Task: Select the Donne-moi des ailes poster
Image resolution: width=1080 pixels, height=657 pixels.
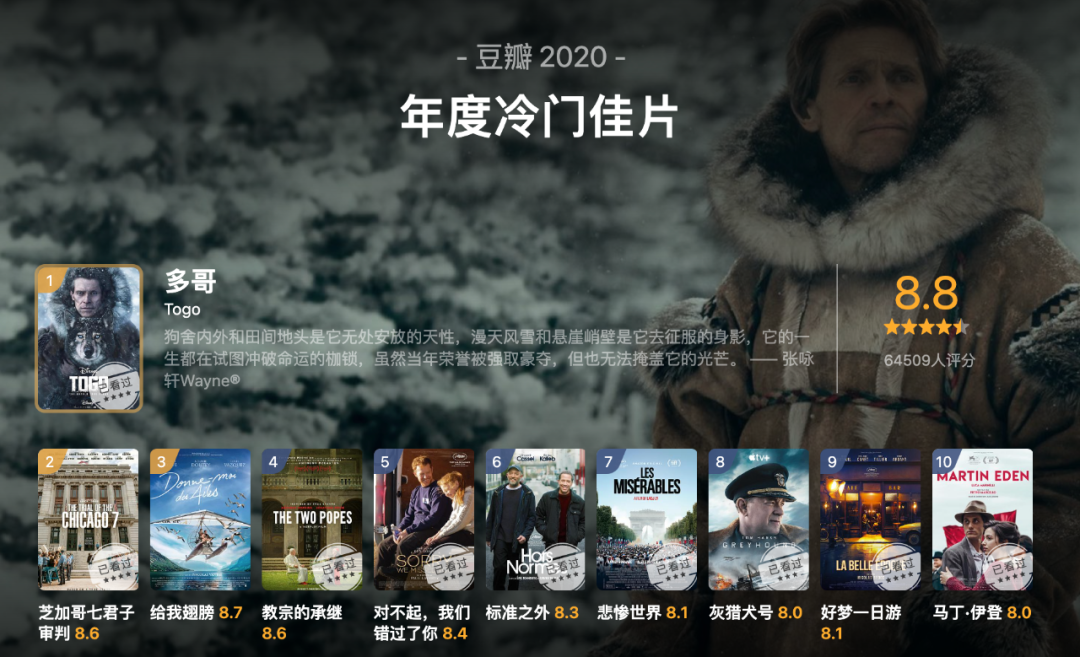Action: click(200, 520)
